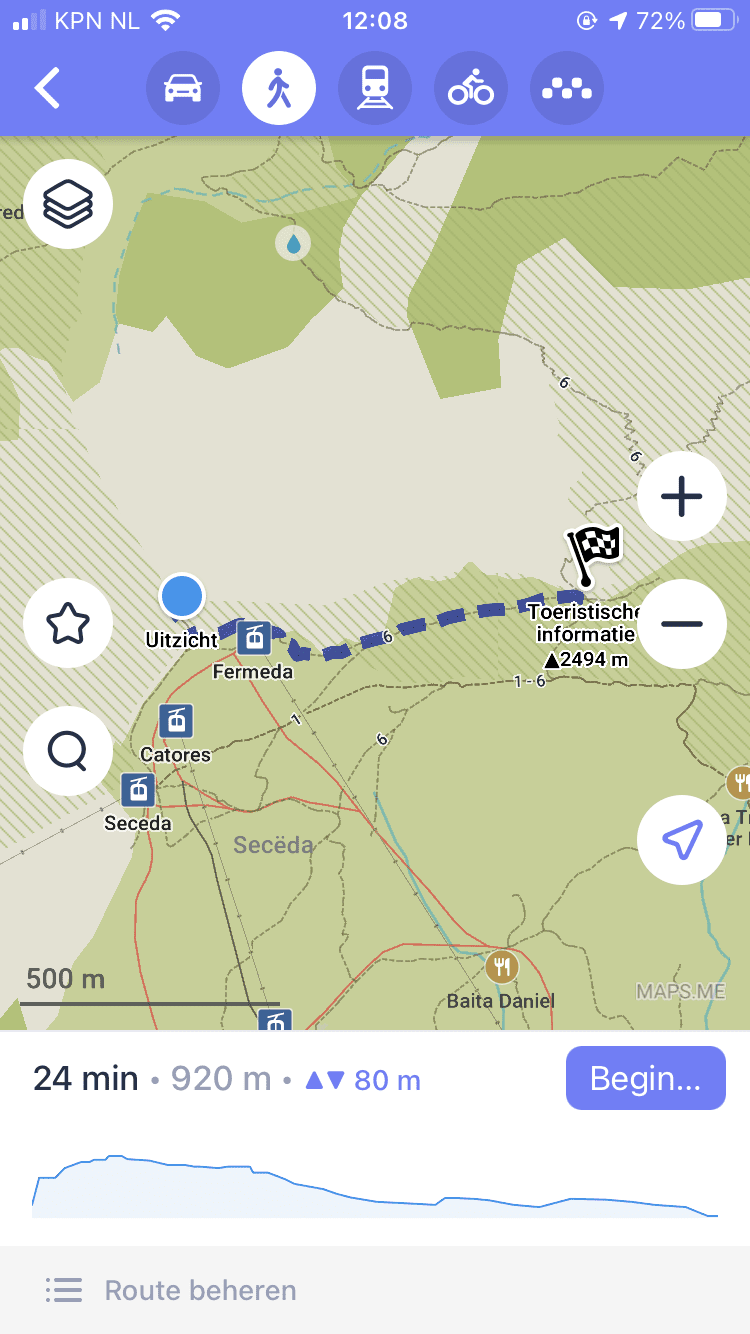Switch to public transport routing
The width and height of the screenshot is (750, 1334).
point(375,88)
